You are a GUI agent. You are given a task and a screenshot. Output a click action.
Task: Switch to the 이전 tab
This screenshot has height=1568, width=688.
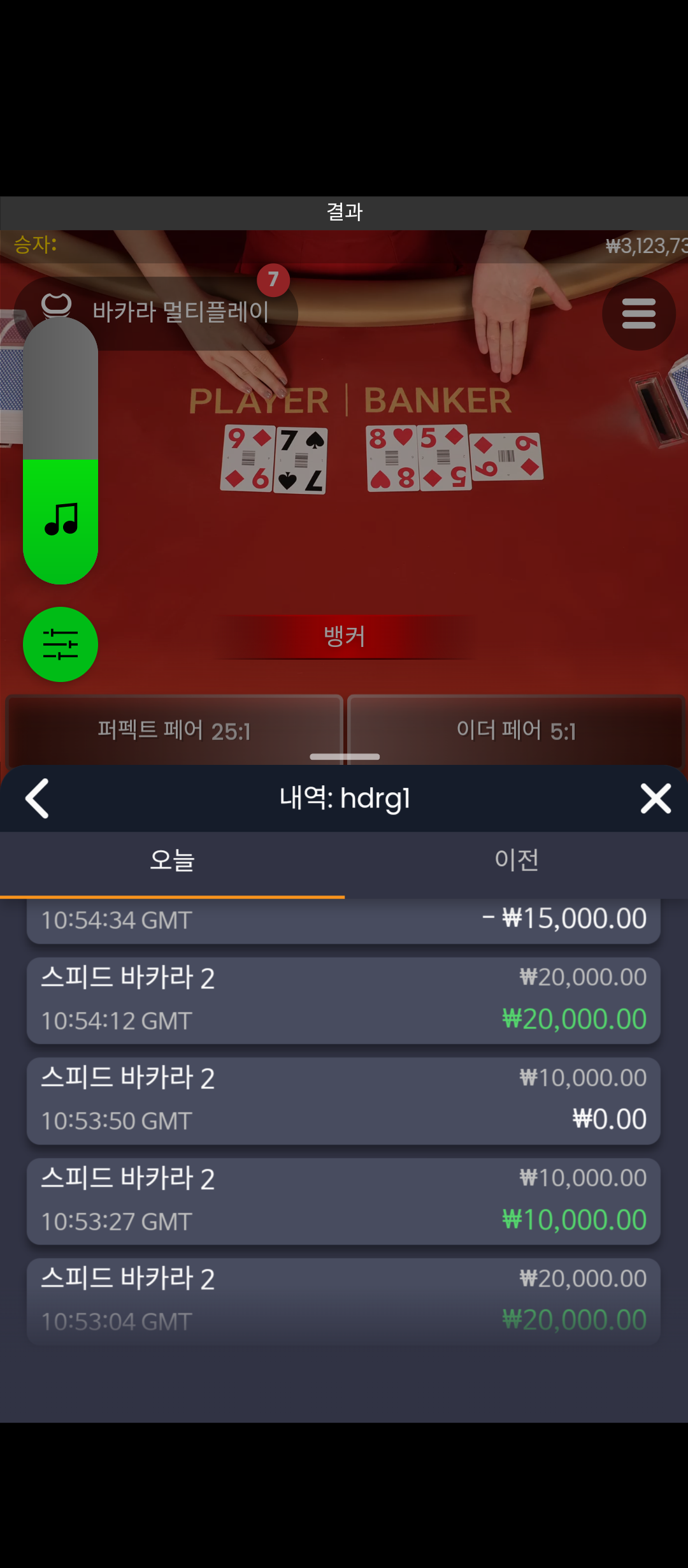pos(516,861)
